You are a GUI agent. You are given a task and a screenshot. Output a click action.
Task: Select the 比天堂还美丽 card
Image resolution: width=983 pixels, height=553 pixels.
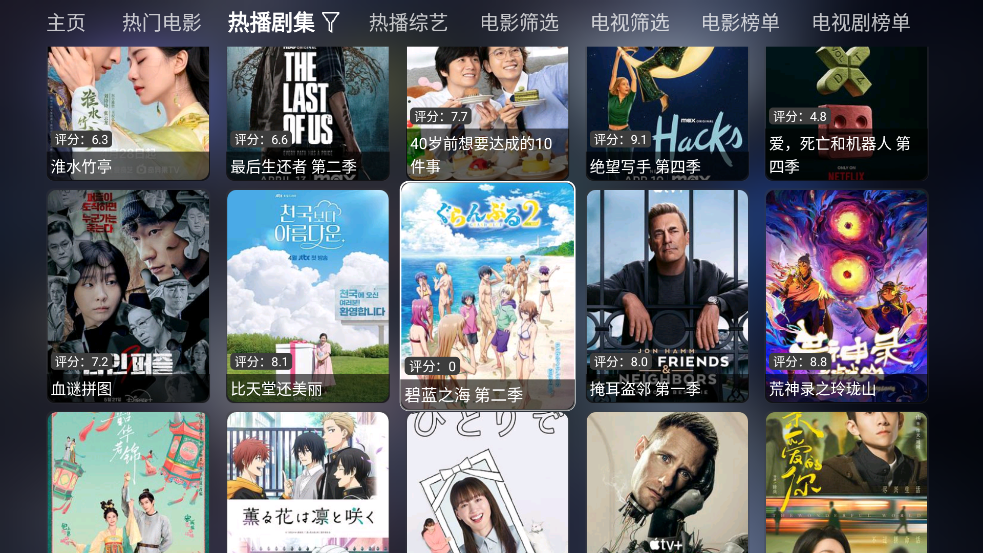[308, 296]
